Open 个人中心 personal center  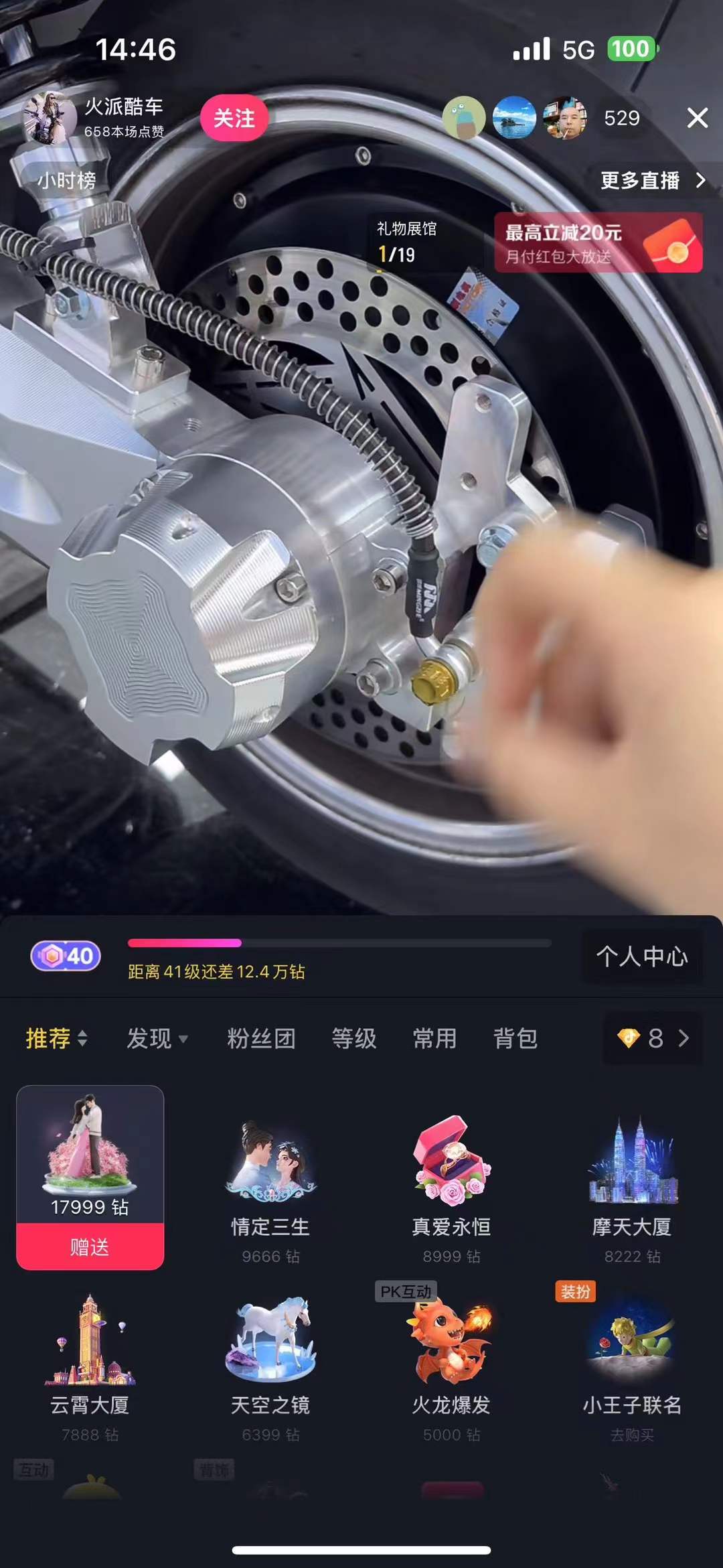pos(641,956)
